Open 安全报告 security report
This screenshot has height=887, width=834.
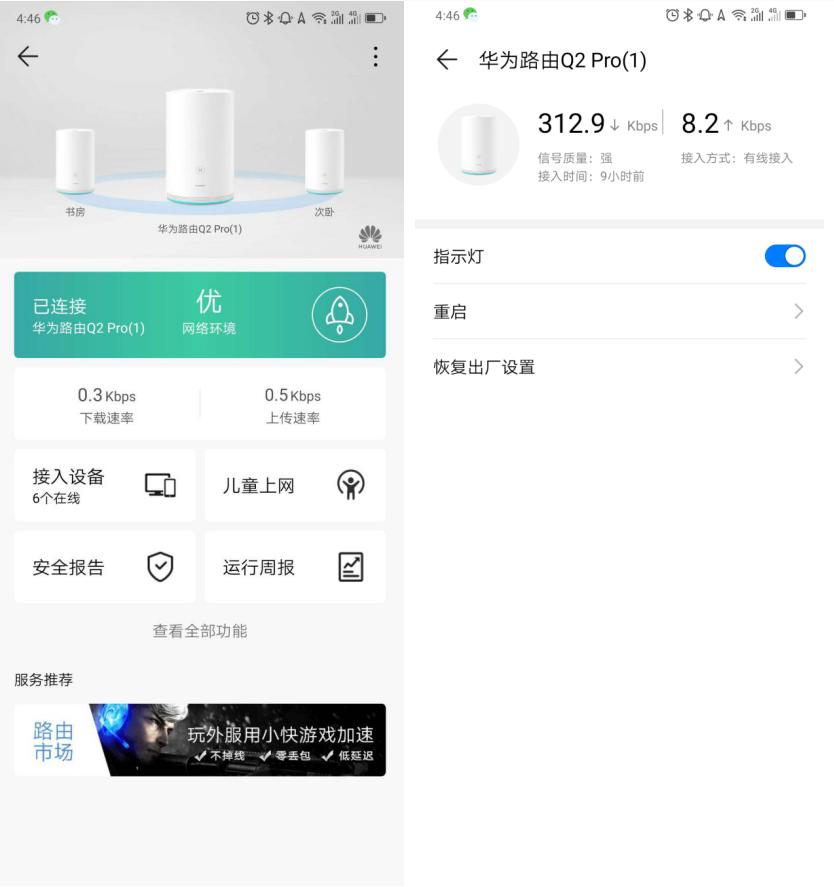(104, 566)
